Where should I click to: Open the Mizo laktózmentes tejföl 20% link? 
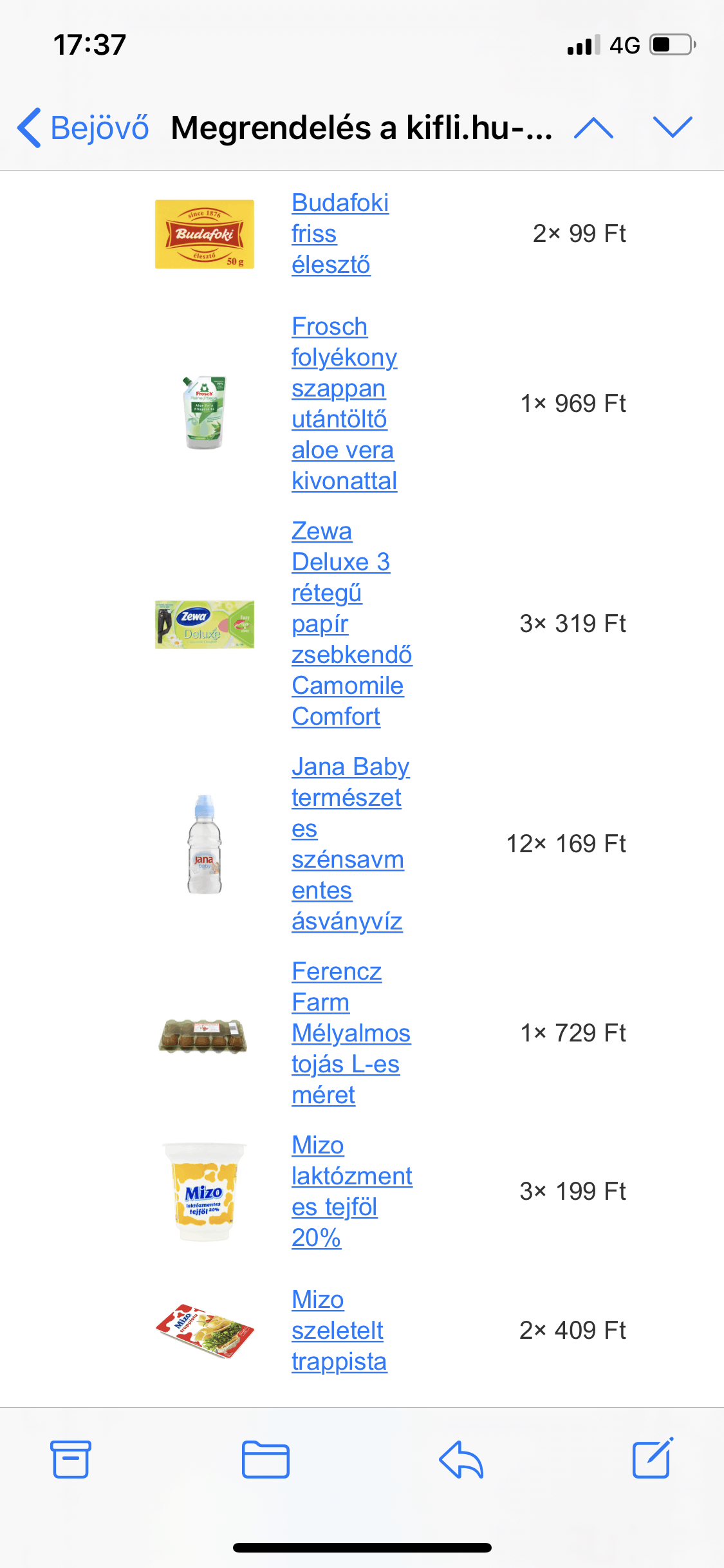click(352, 1191)
